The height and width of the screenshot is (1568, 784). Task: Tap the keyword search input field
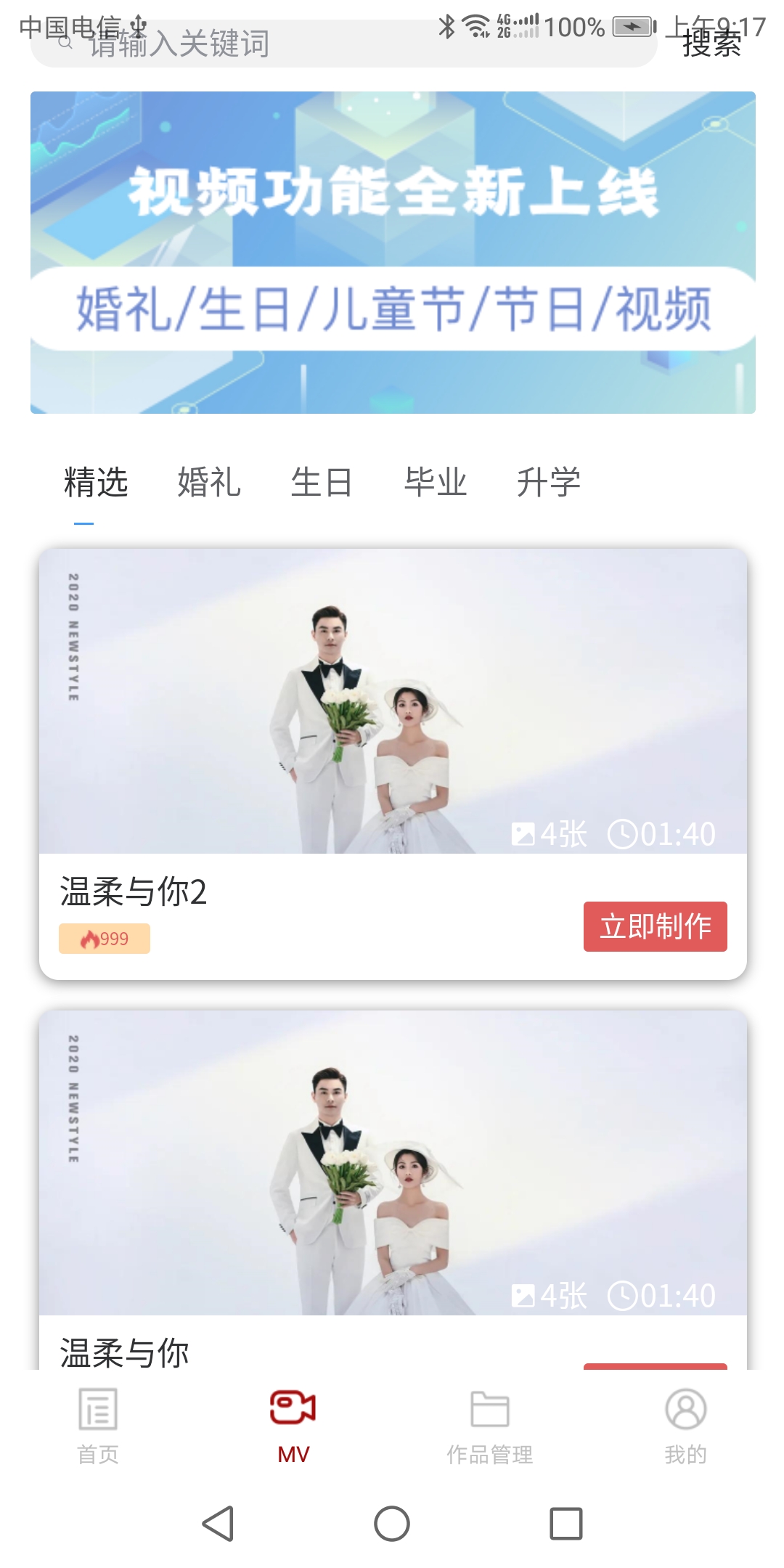tap(341, 44)
